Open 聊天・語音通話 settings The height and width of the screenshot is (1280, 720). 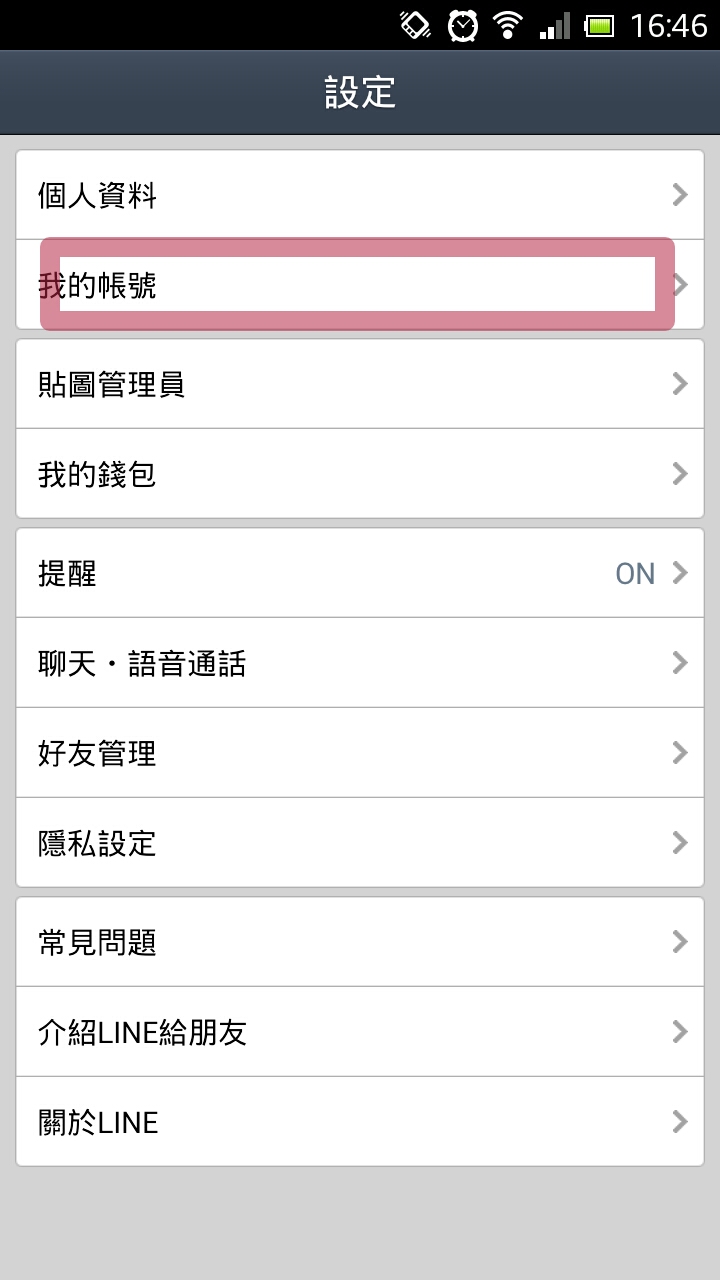coord(360,663)
